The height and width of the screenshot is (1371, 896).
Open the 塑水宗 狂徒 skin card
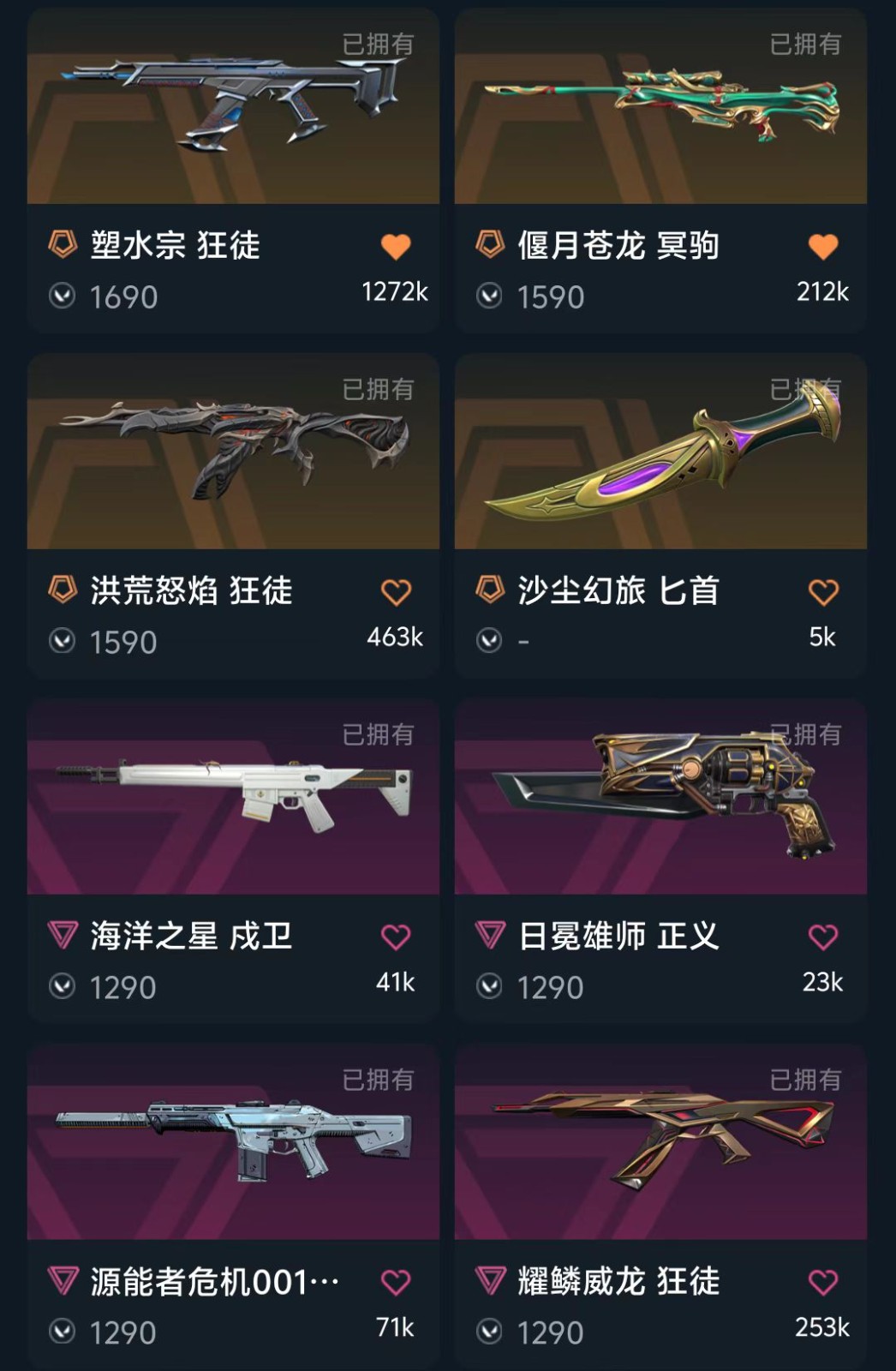coord(233,107)
